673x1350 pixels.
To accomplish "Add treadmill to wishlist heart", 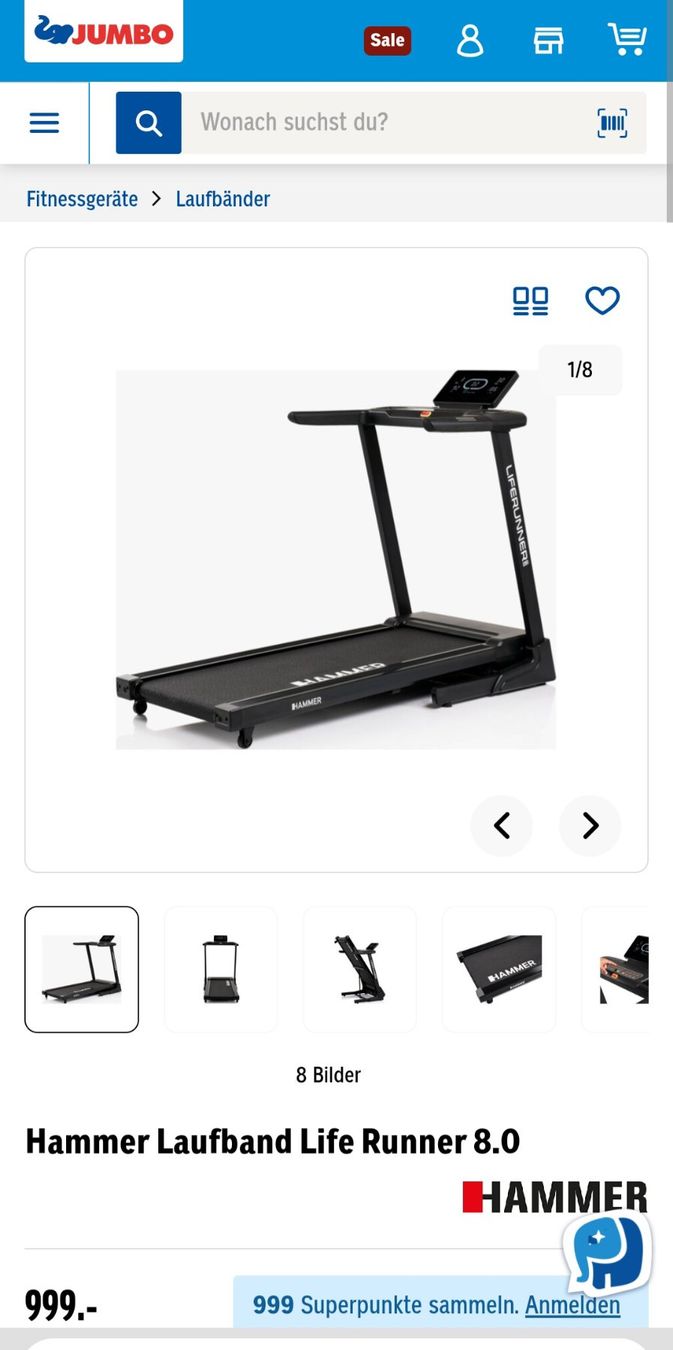I will 602,301.
